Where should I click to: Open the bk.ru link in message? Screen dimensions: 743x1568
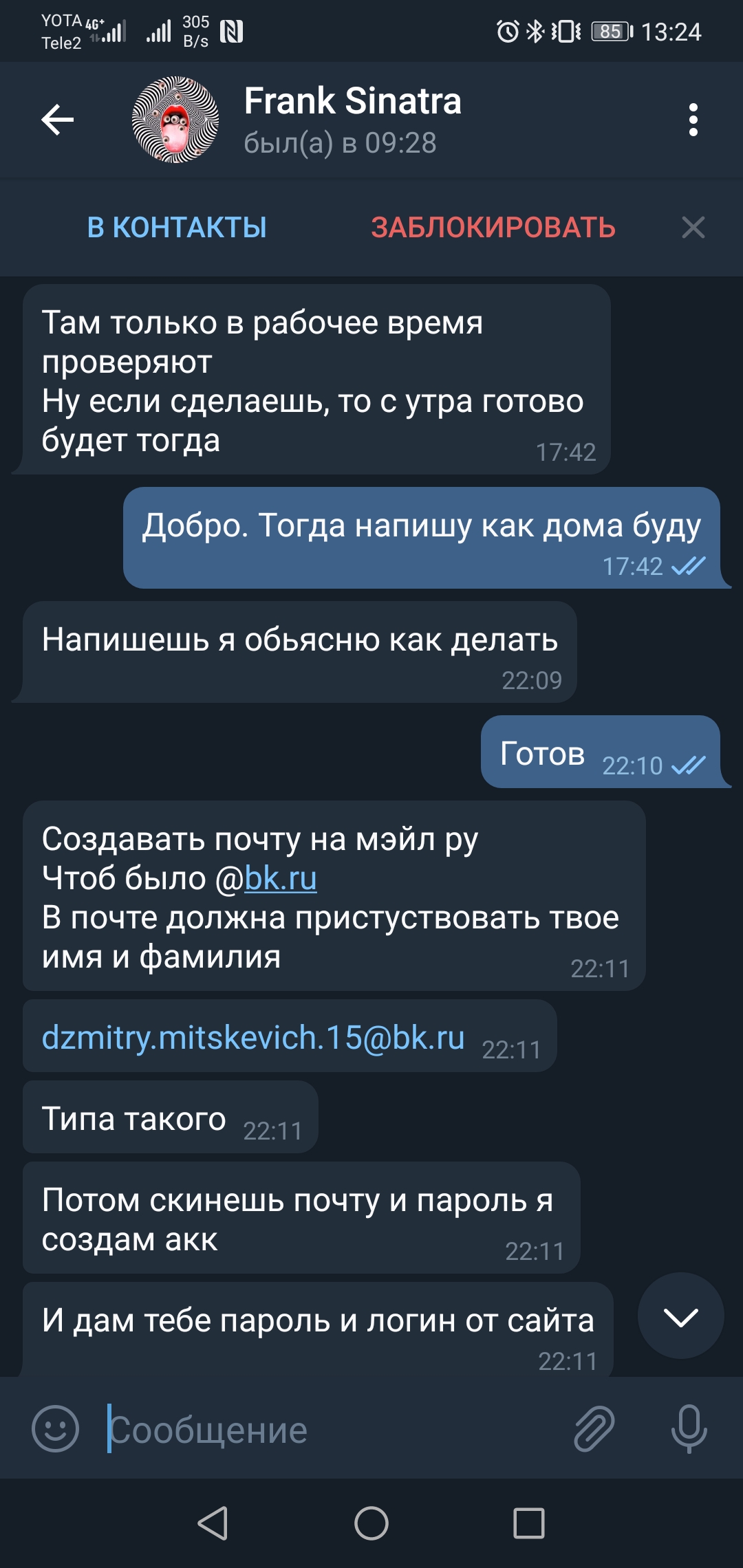pos(281,878)
